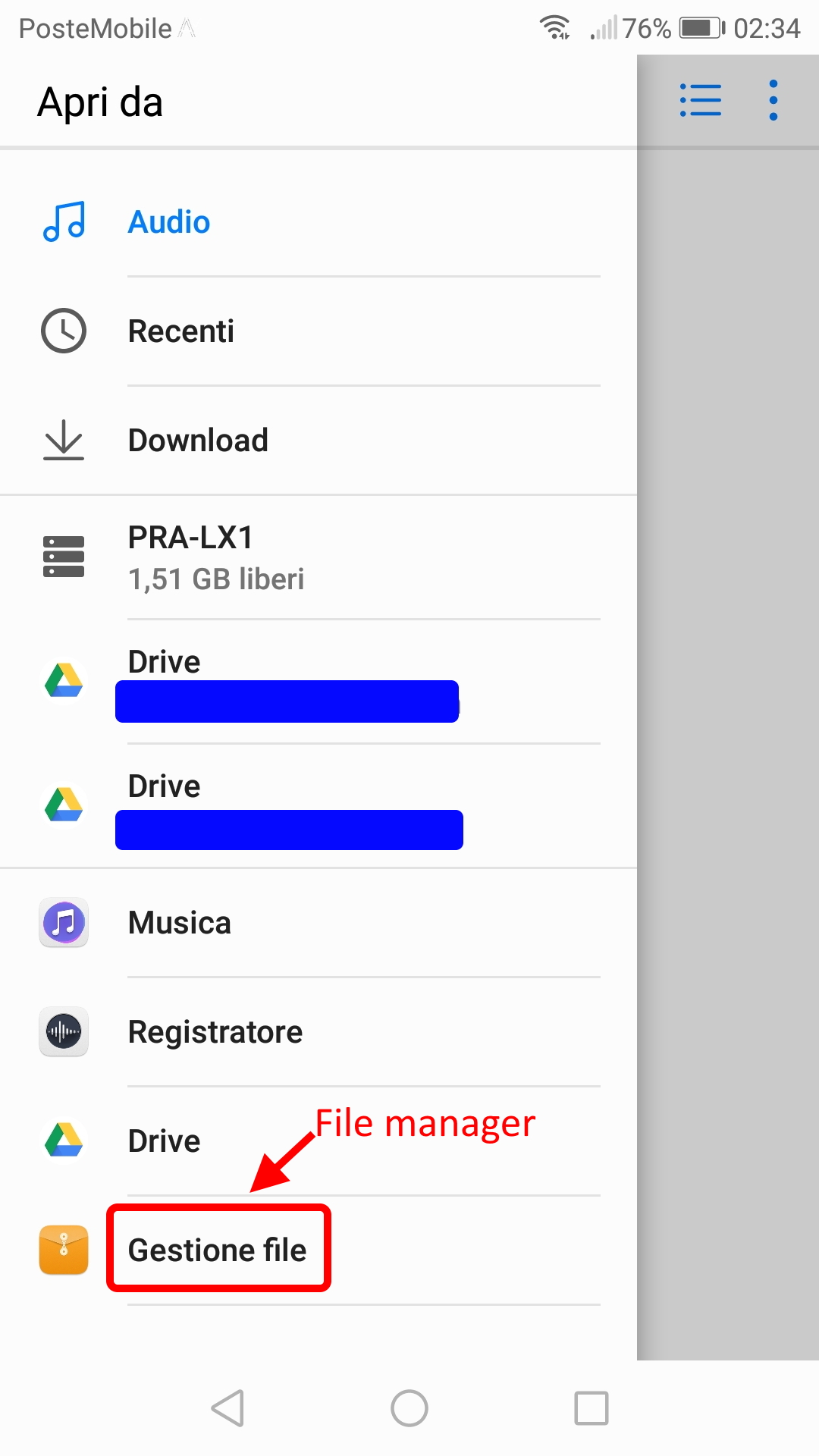Select the Audio music note icon
The image size is (819, 1456).
tap(64, 222)
